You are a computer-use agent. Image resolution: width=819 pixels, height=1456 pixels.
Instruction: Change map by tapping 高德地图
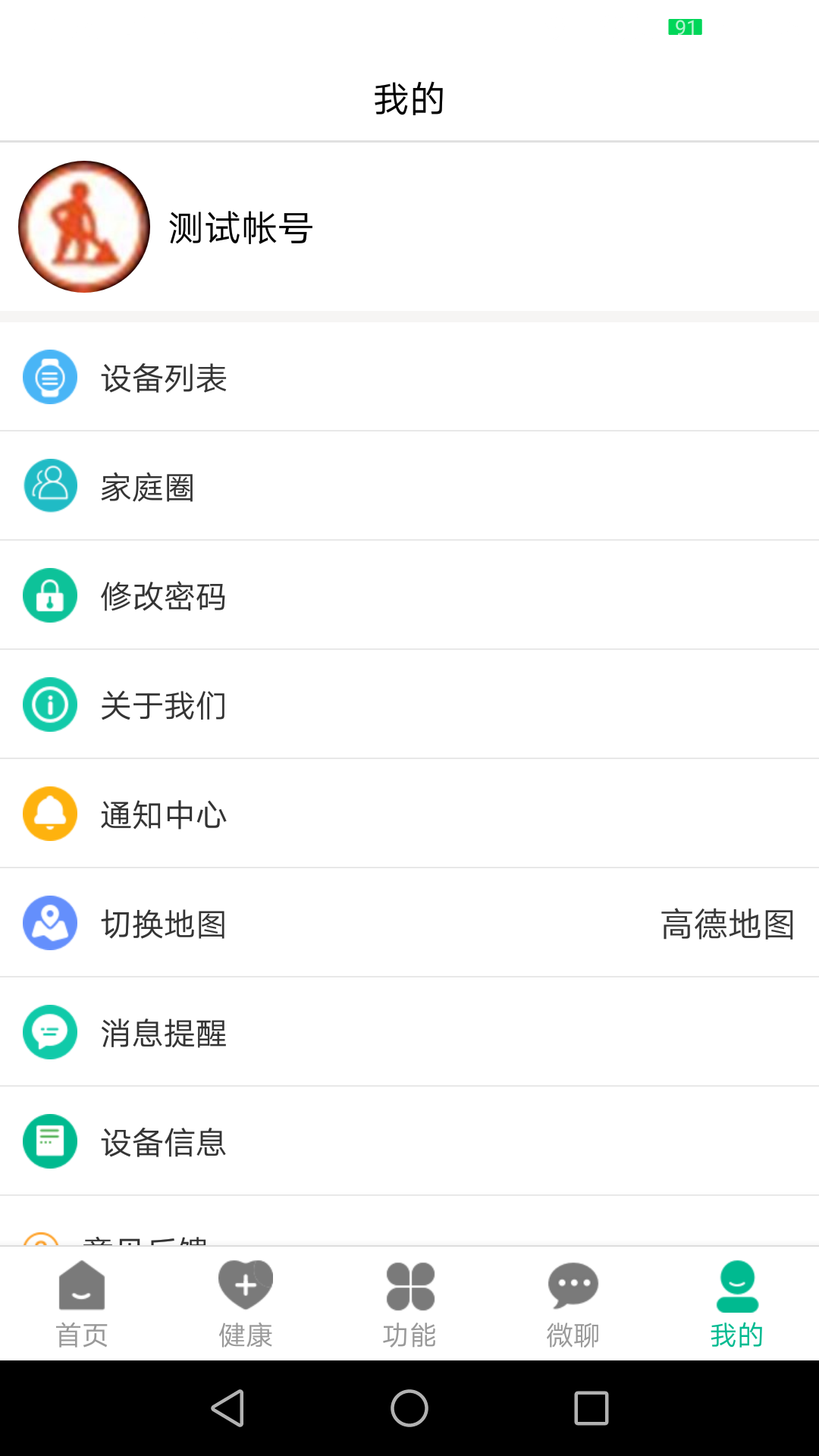coord(729,923)
